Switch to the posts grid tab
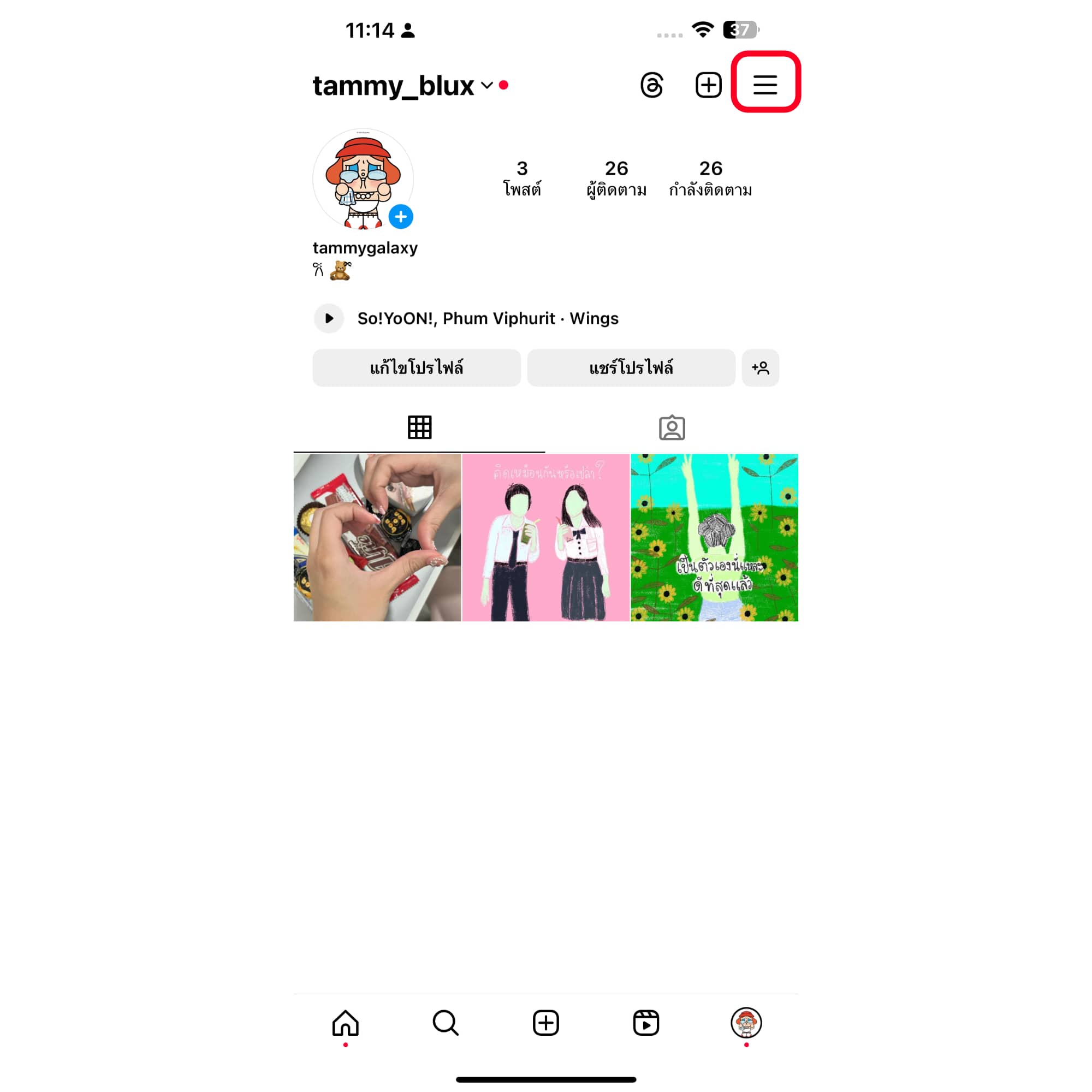Screen dimensions: 1092x1092 tap(419, 428)
